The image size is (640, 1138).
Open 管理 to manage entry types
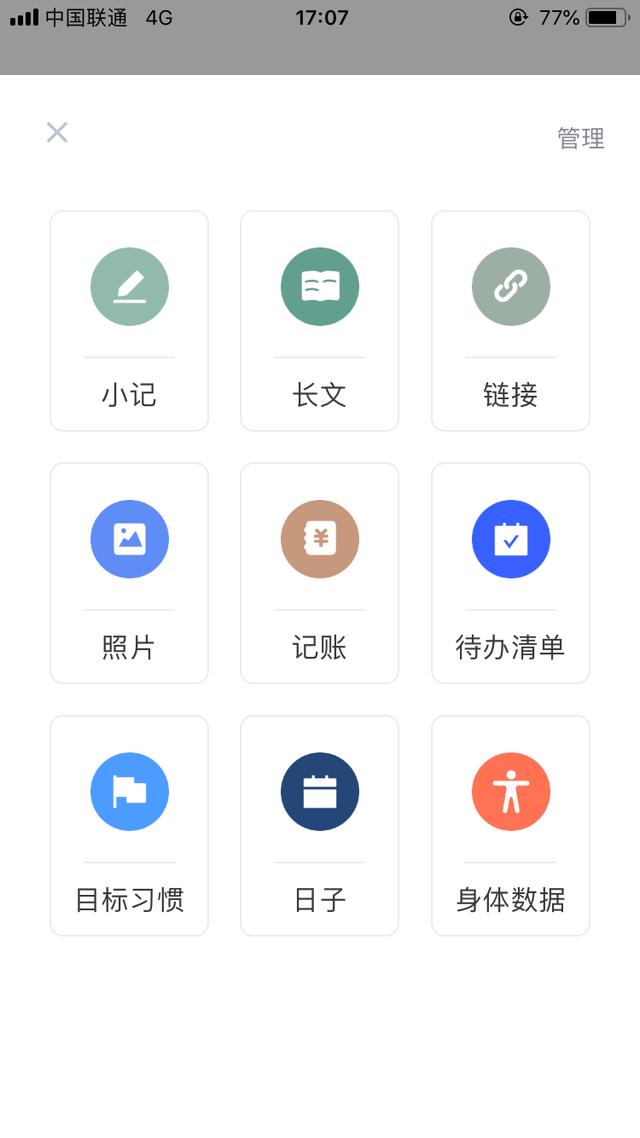[x=580, y=138]
